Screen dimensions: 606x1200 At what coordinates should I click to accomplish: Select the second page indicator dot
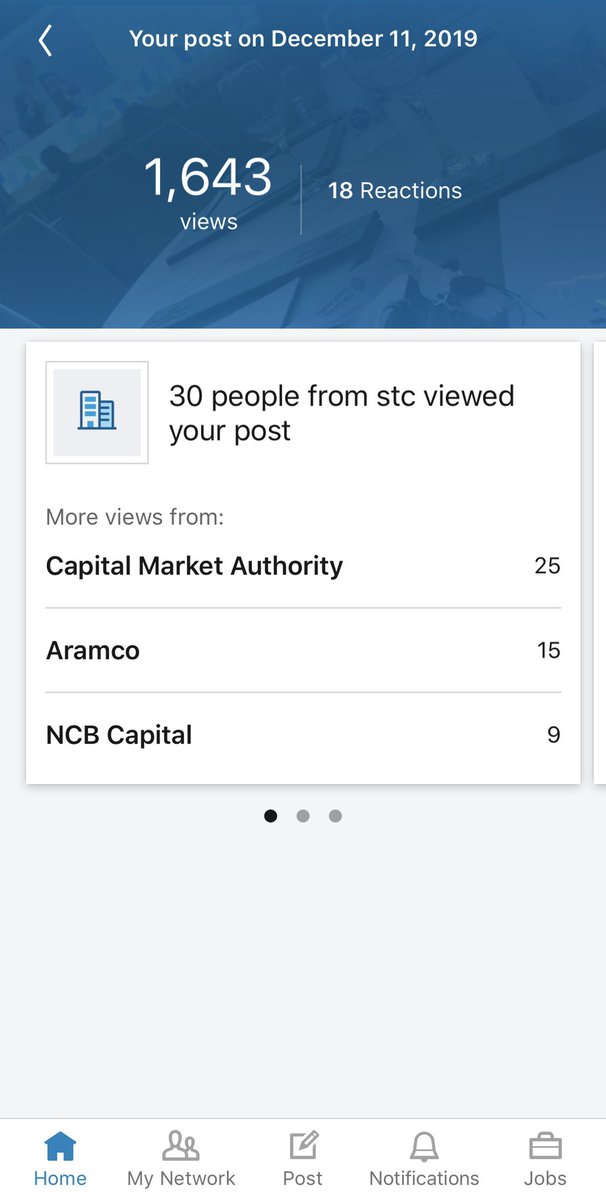tap(303, 816)
